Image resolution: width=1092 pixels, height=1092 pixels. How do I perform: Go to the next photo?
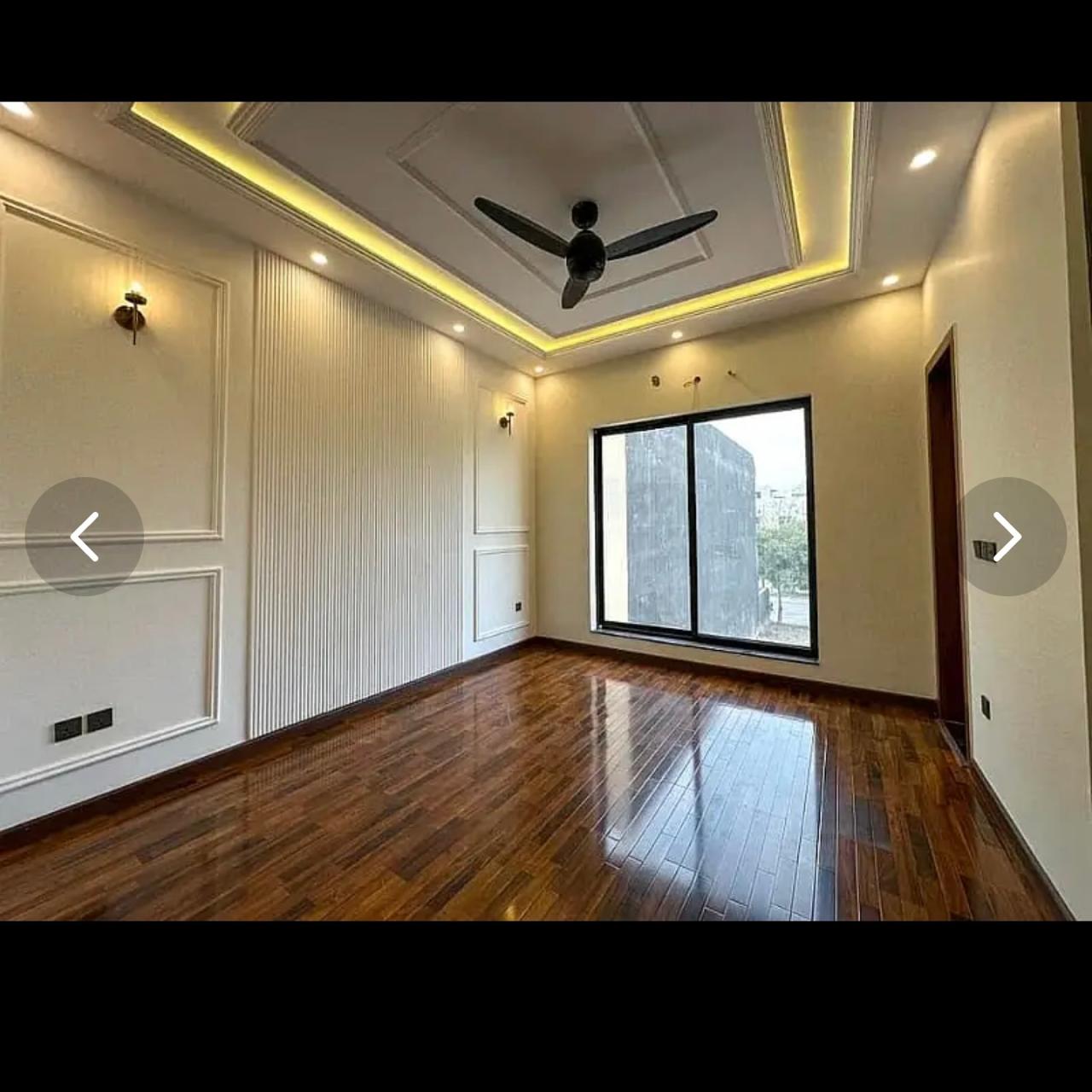click(1008, 537)
